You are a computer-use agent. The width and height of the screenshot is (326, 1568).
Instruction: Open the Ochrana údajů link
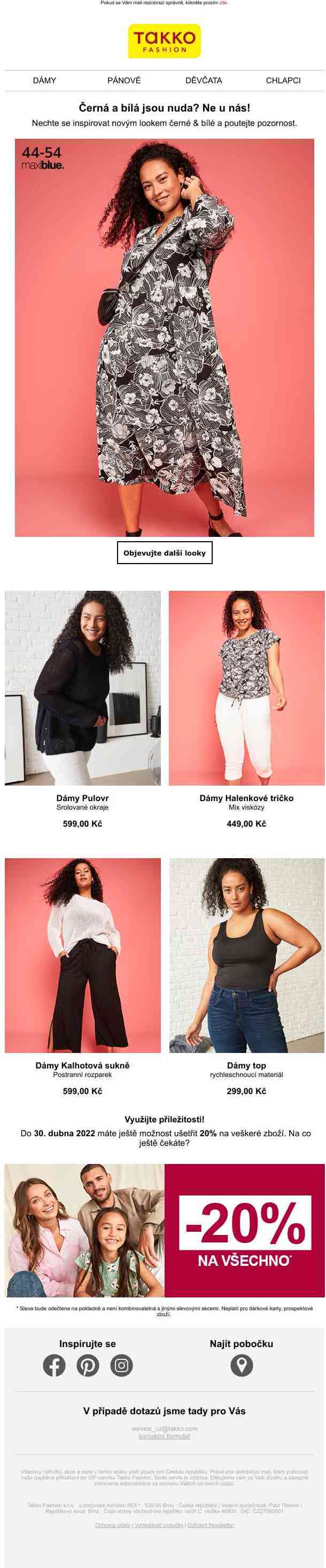point(113,1525)
